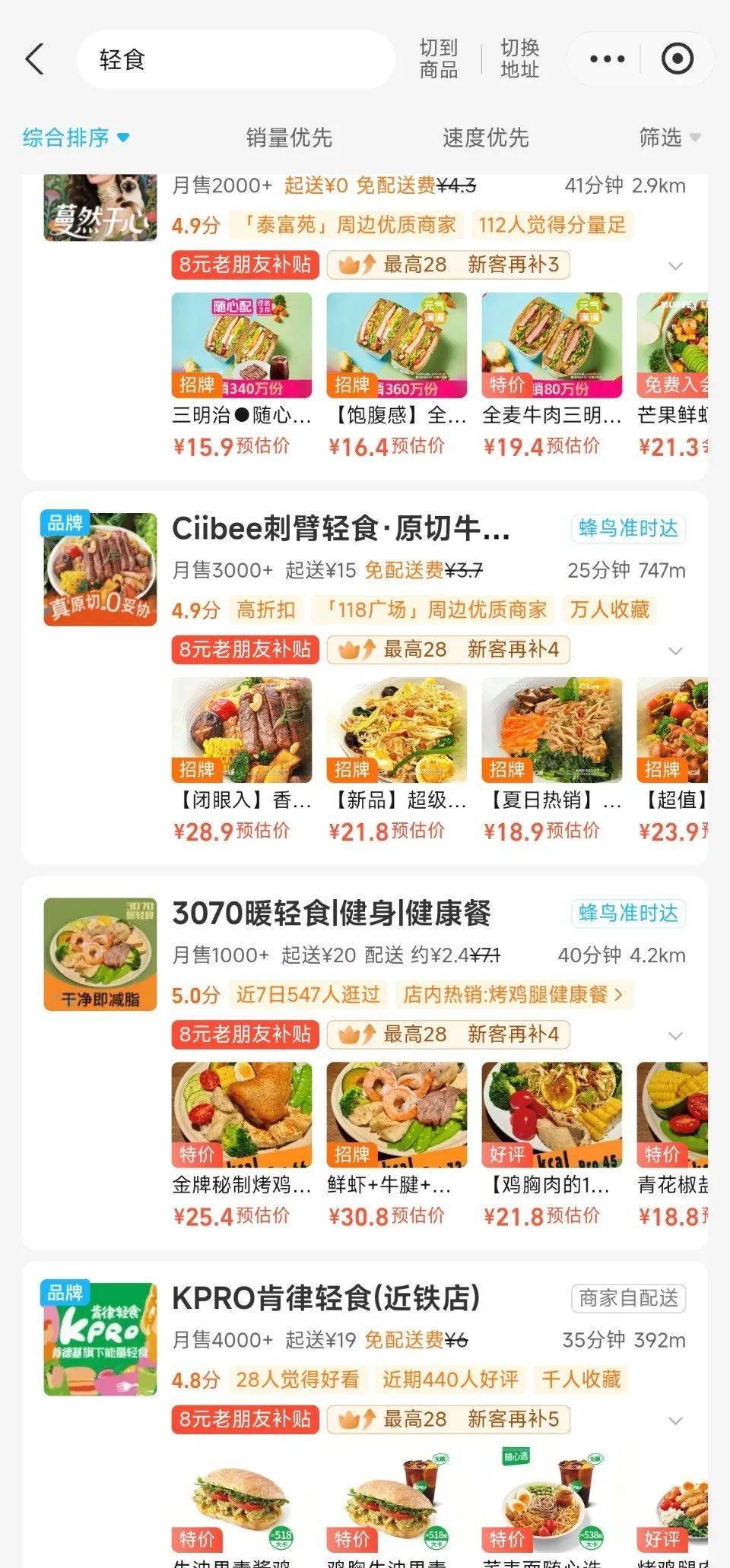730x1568 pixels.
Task: View the ¥28.9 【闭眼入】 dish
Action: click(x=242, y=759)
